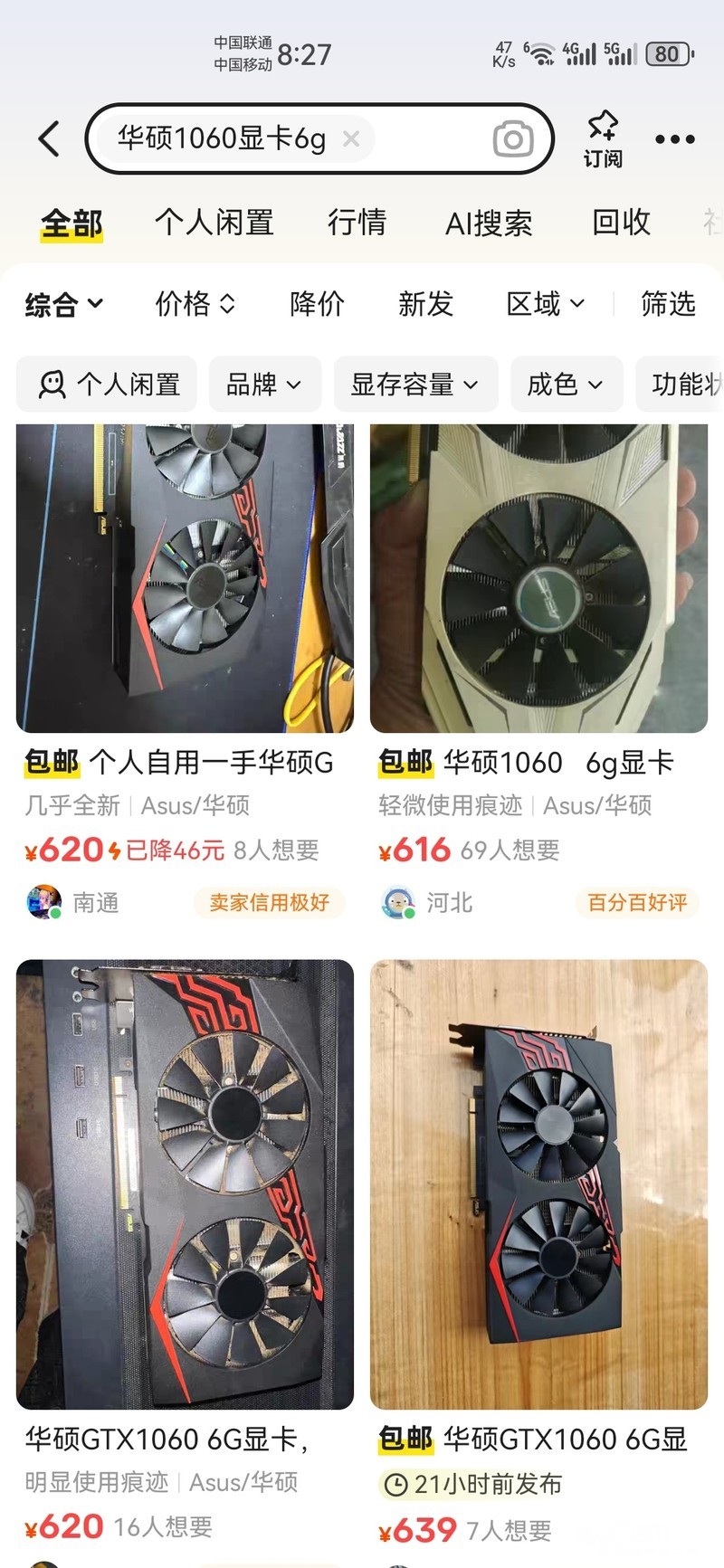The width and height of the screenshot is (724, 1568).
Task: Go back using the back arrow
Action: [50, 139]
